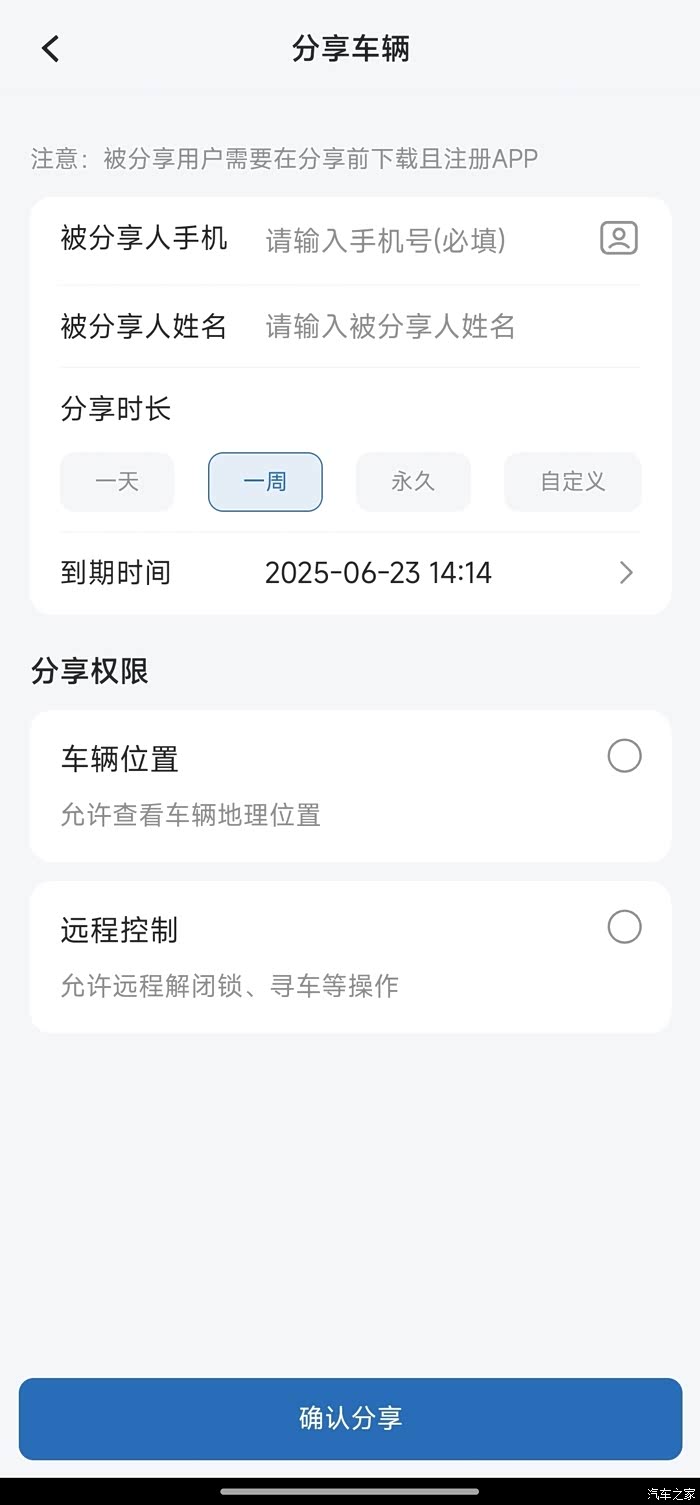Open contacts picker for 被分享人手机

pos(618,238)
